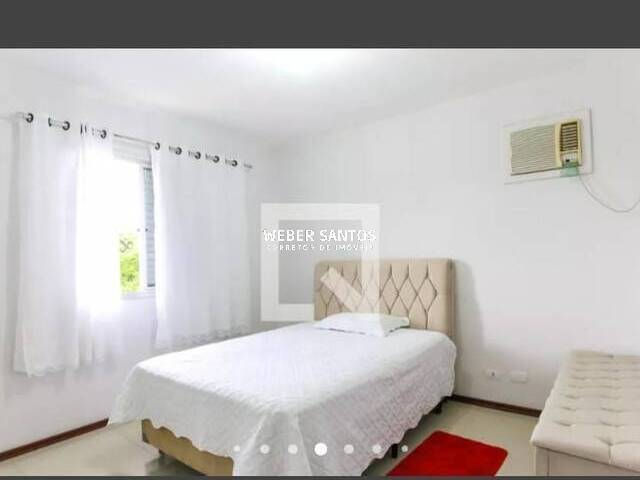Jump to the first photo indicator dot
Screen dimensions: 640x480
click(x=237, y=449)
